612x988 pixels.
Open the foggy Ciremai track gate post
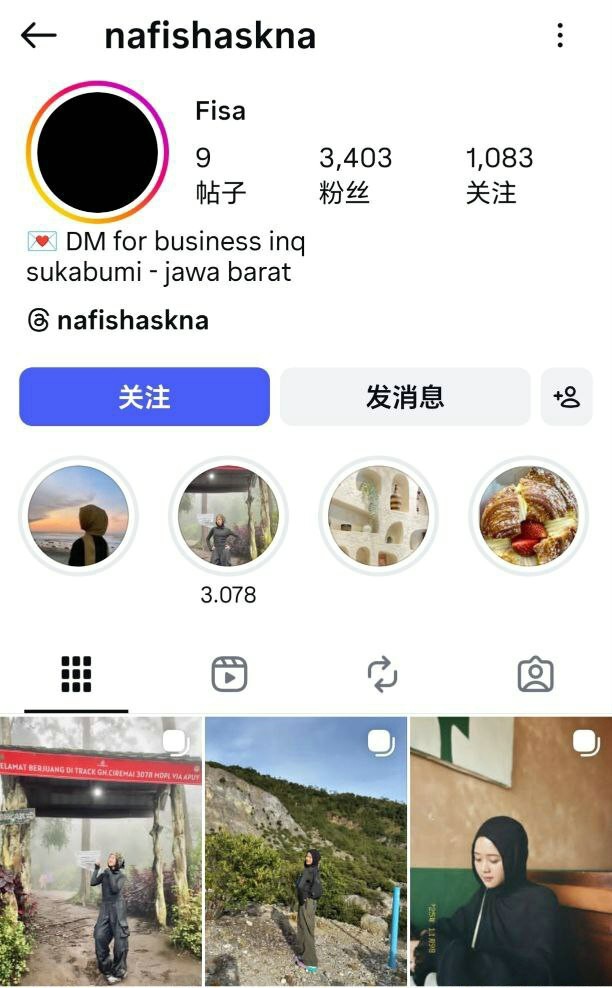click(x=101, y=851)
